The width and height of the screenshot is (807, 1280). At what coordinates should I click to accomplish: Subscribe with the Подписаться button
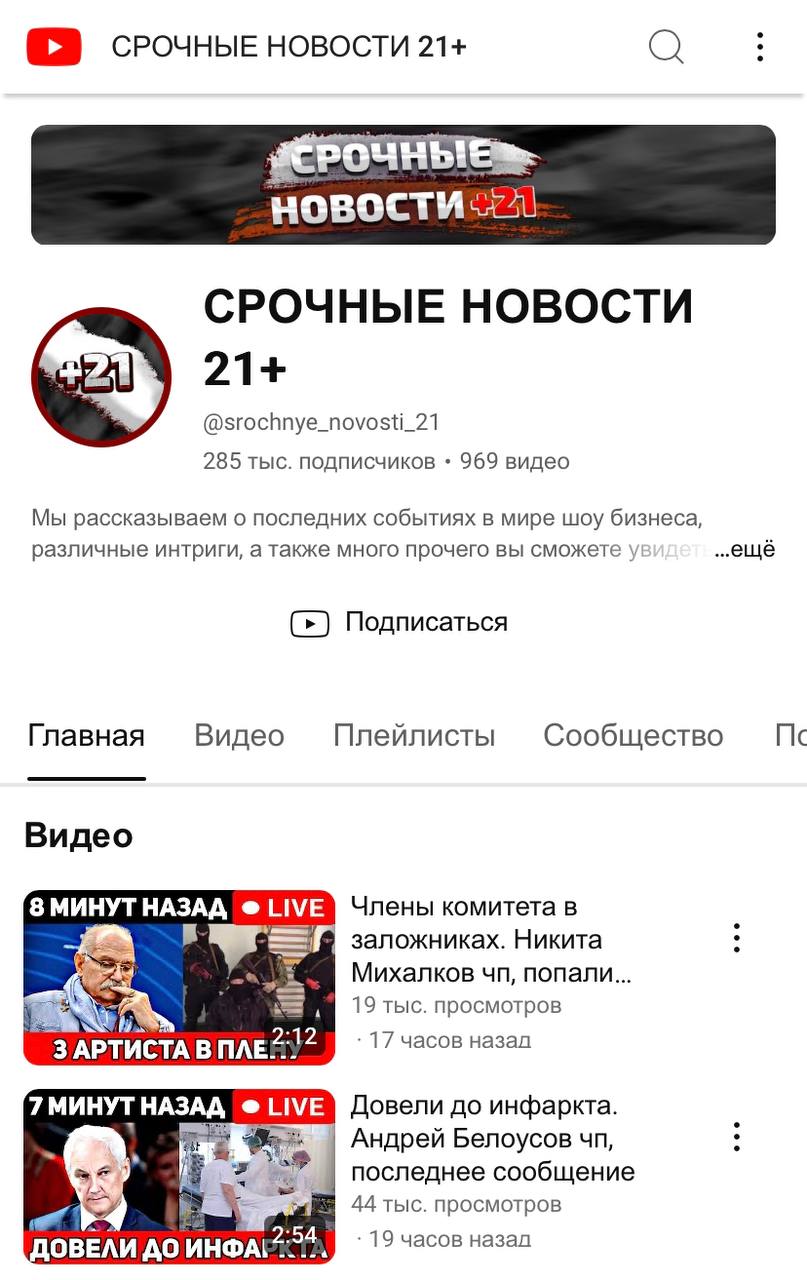(399, 623)
